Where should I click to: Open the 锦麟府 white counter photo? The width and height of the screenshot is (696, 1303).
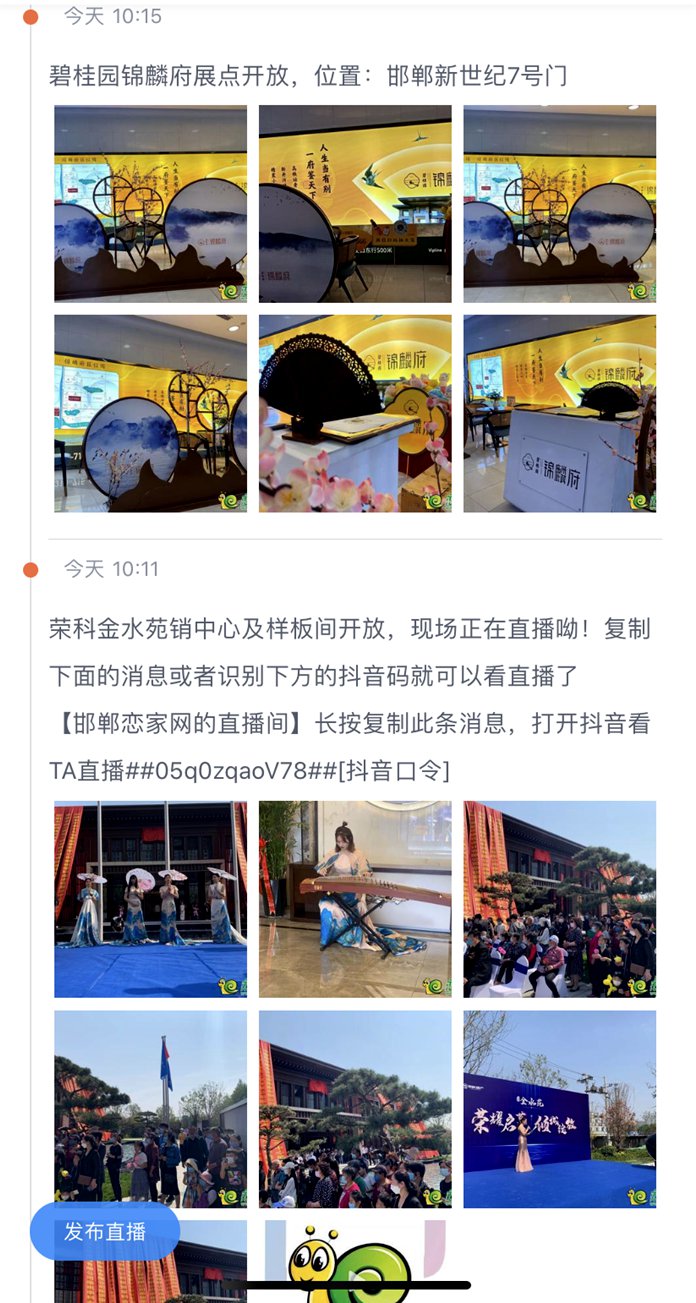click(x=559, y=414)
